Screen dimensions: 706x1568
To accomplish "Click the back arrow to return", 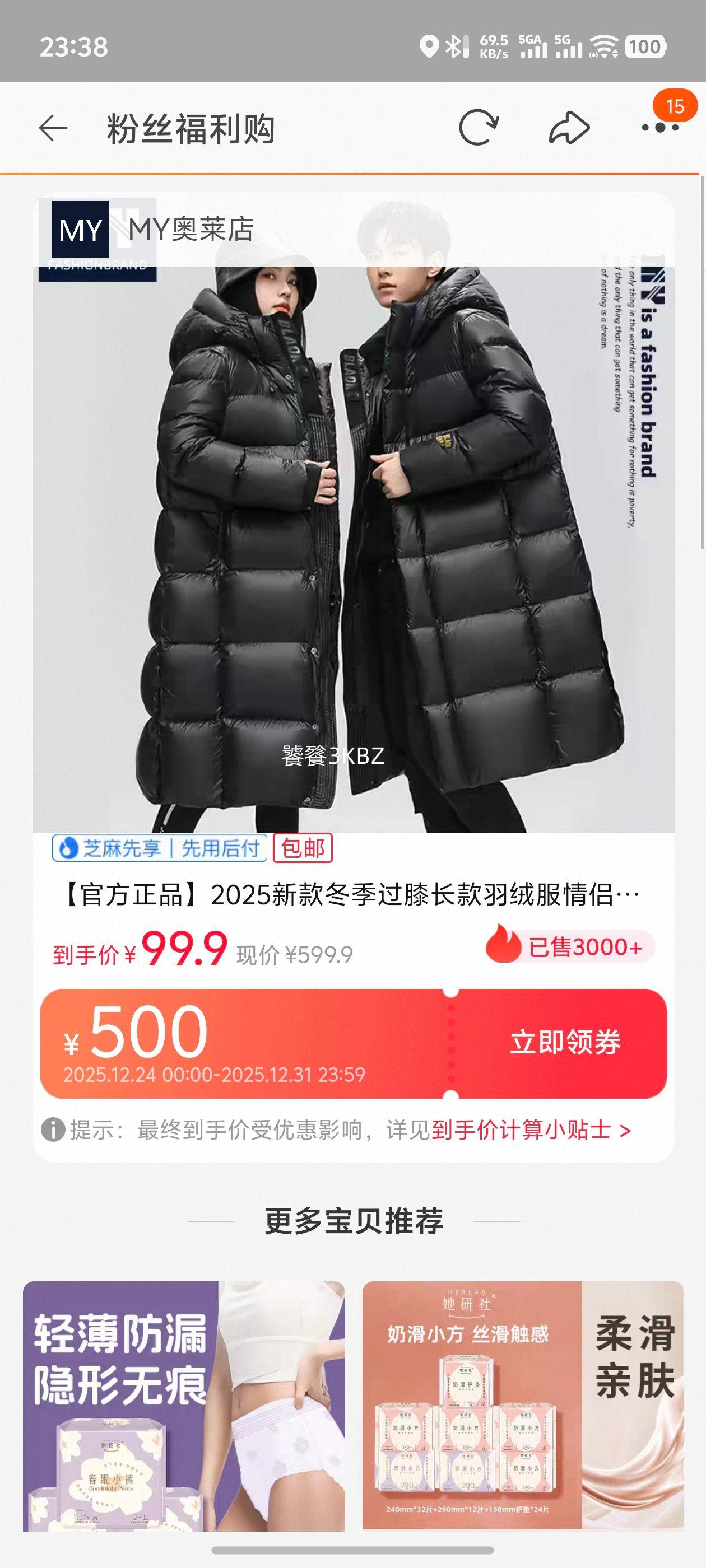I will 53,128.
